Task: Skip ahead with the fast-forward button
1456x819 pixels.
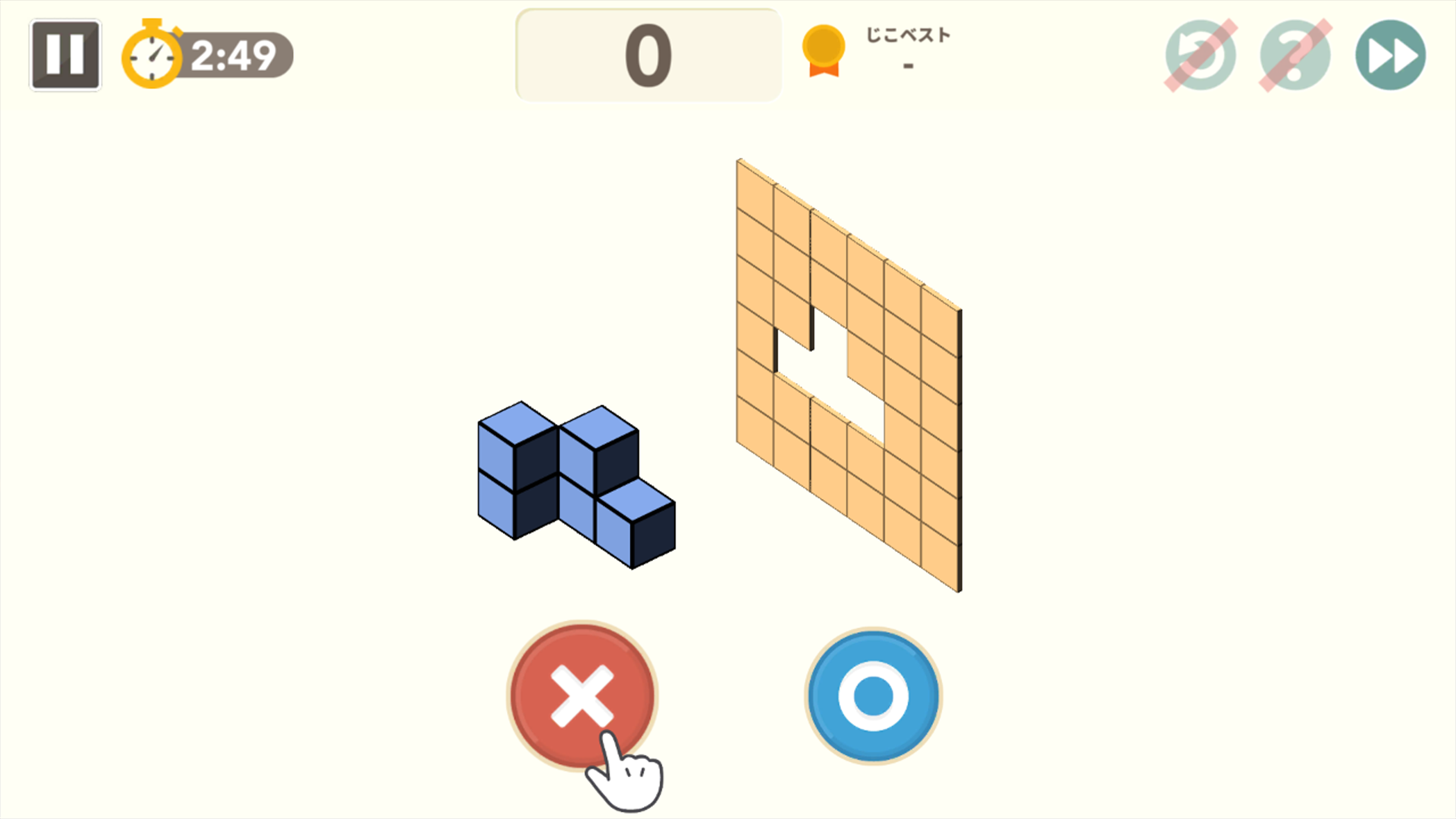Action: click(x=1390, y=55)
